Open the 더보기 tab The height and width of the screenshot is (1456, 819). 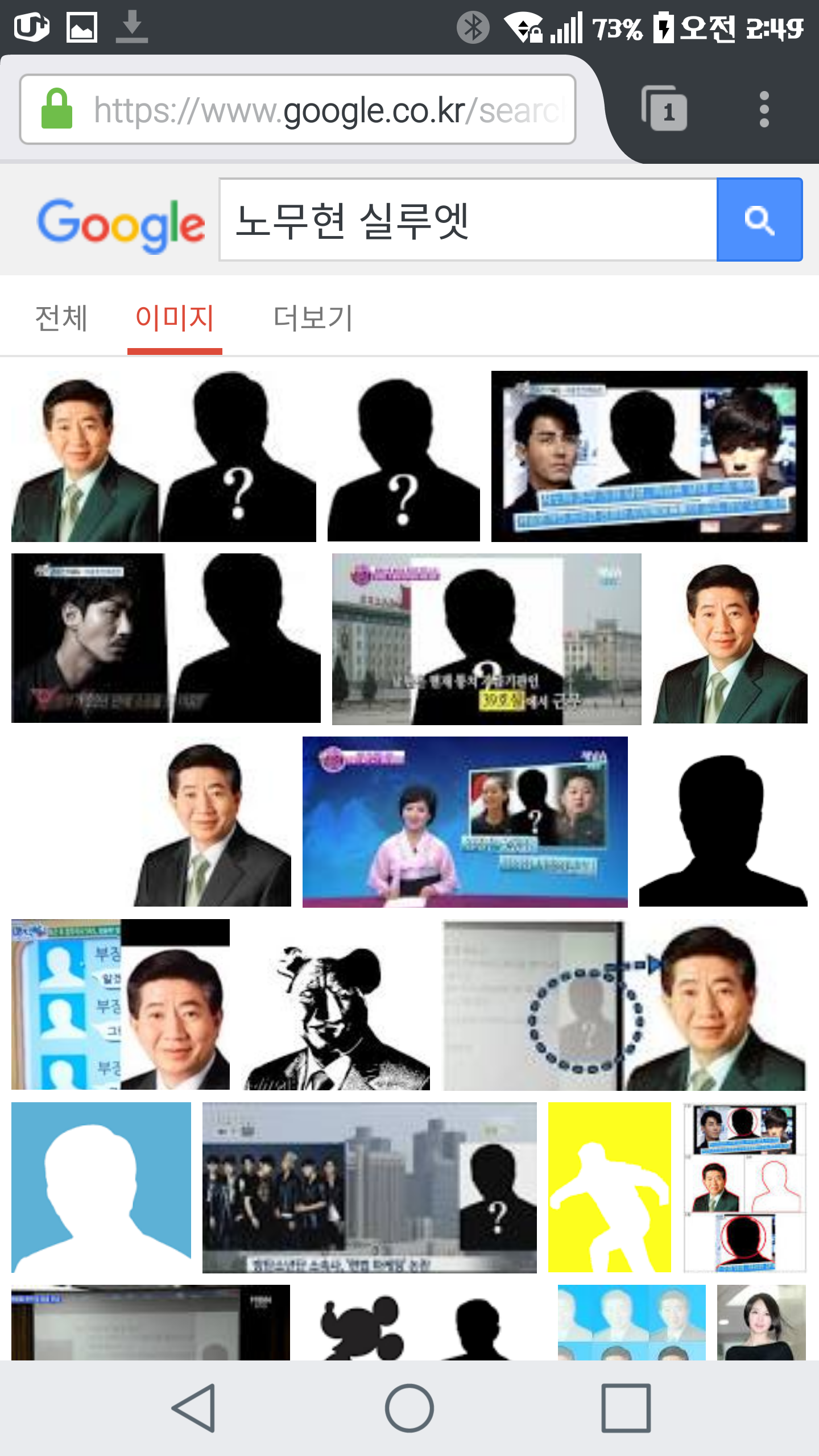tap(313, 317)
